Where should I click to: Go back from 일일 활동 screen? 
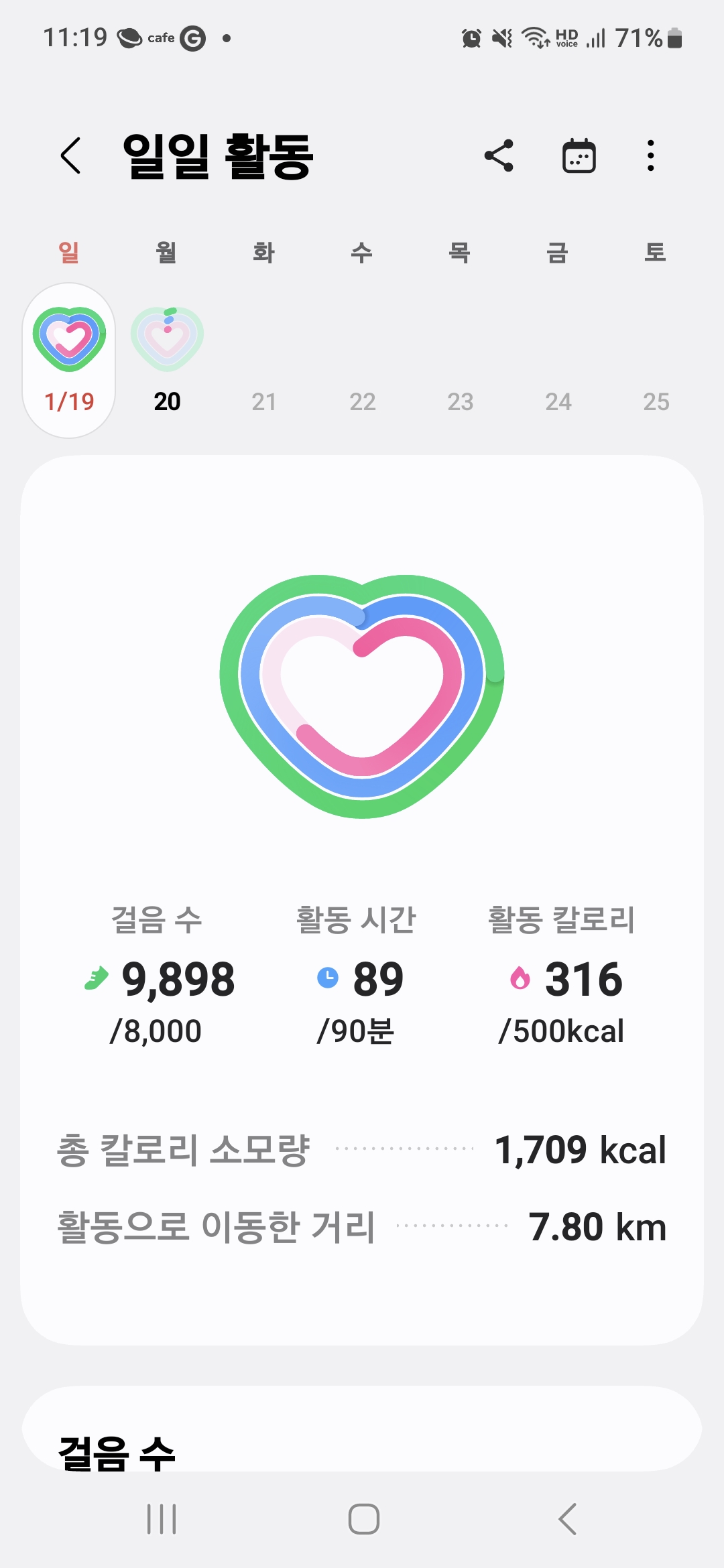71,156
